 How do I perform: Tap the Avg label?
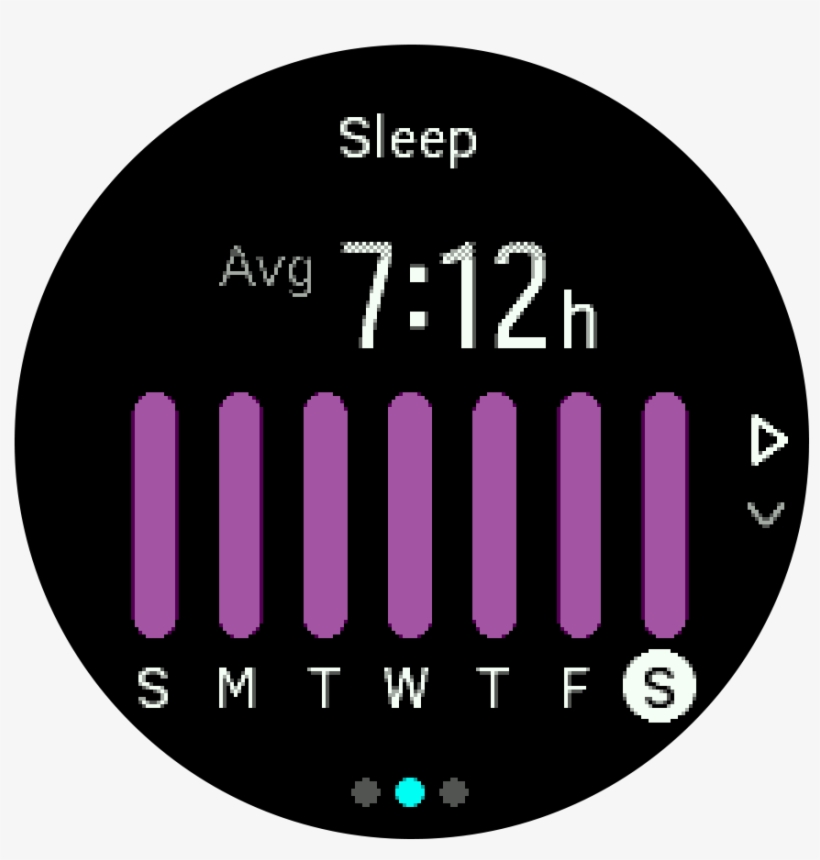pos(264,268)
